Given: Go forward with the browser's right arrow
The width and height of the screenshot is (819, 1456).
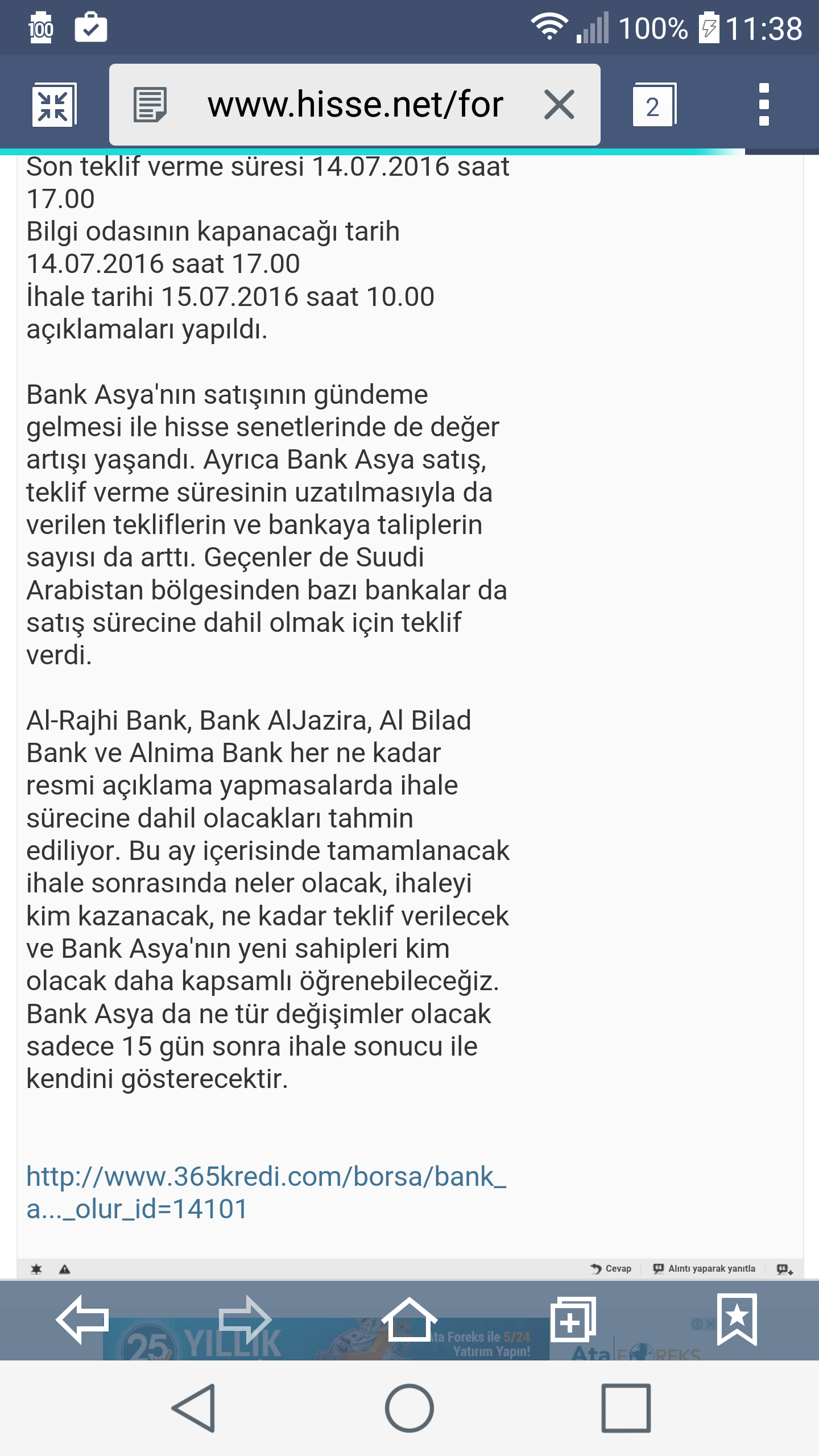Looking at the screenshot, I should click(246, 1319).
